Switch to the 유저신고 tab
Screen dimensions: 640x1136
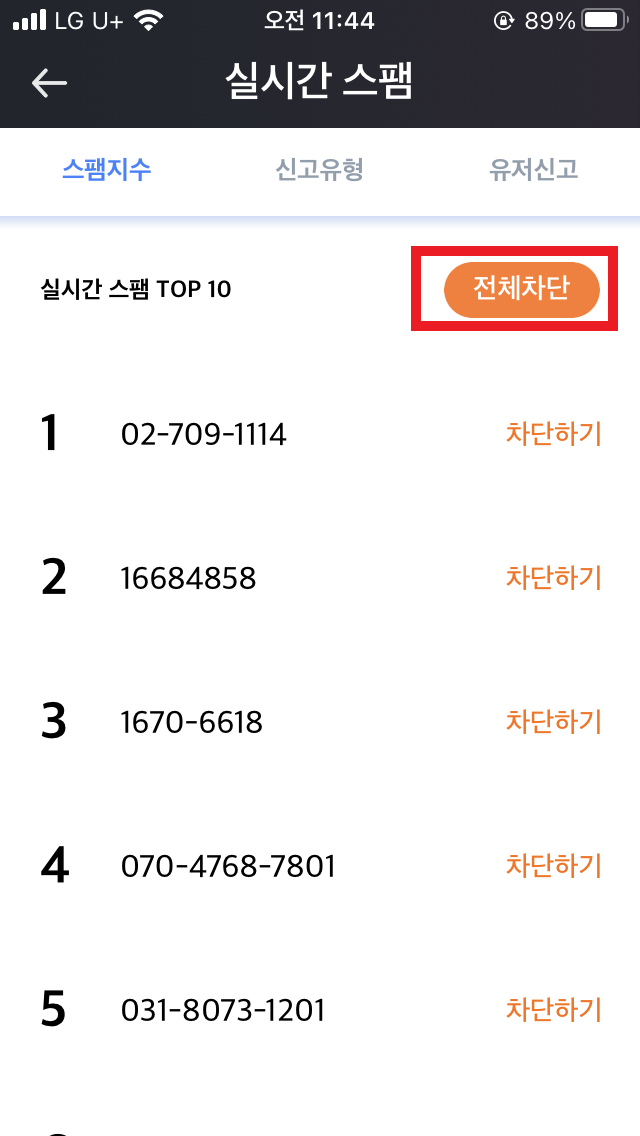click(533, 170)
